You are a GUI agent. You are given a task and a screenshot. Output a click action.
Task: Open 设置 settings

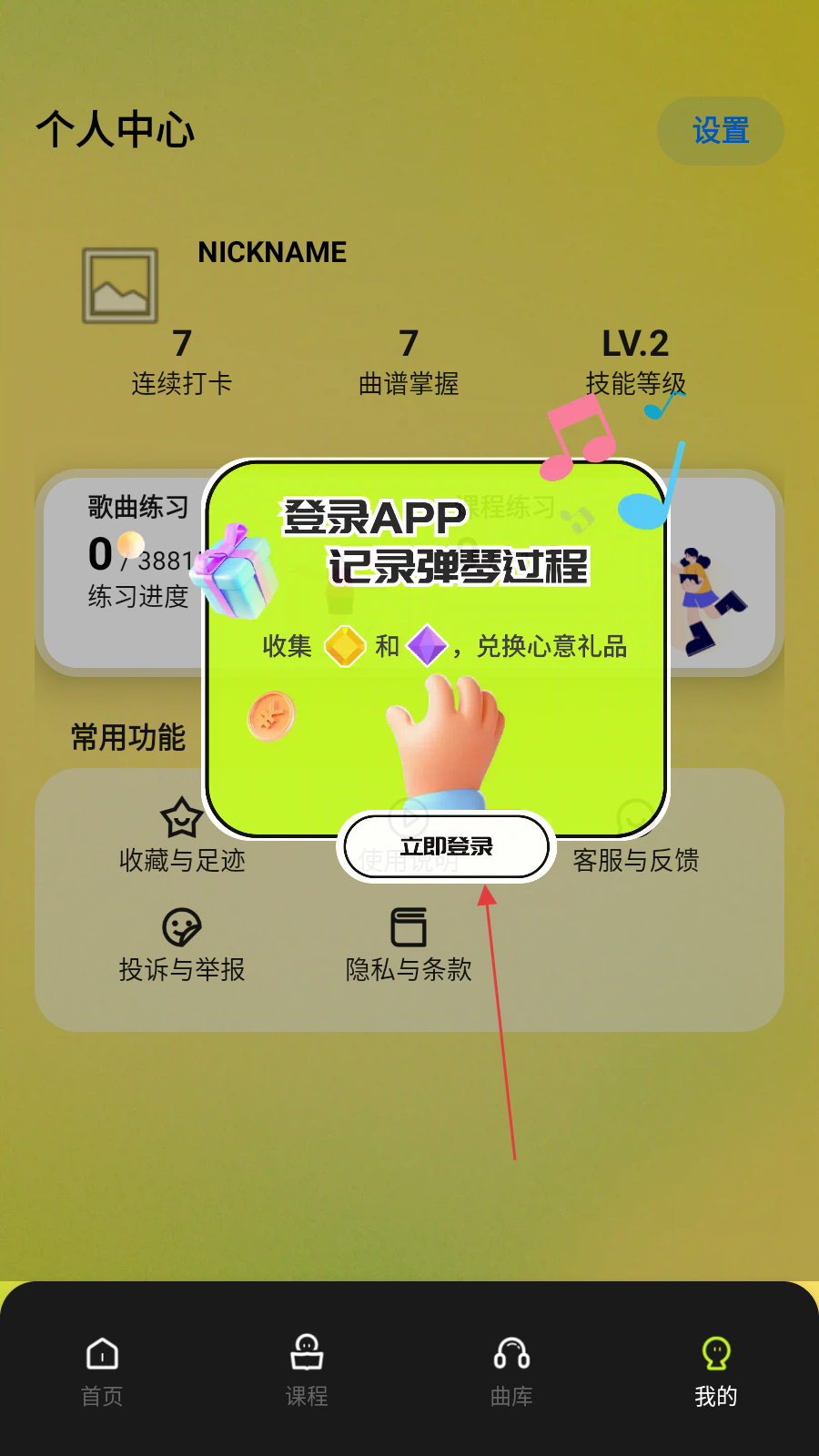720,131
